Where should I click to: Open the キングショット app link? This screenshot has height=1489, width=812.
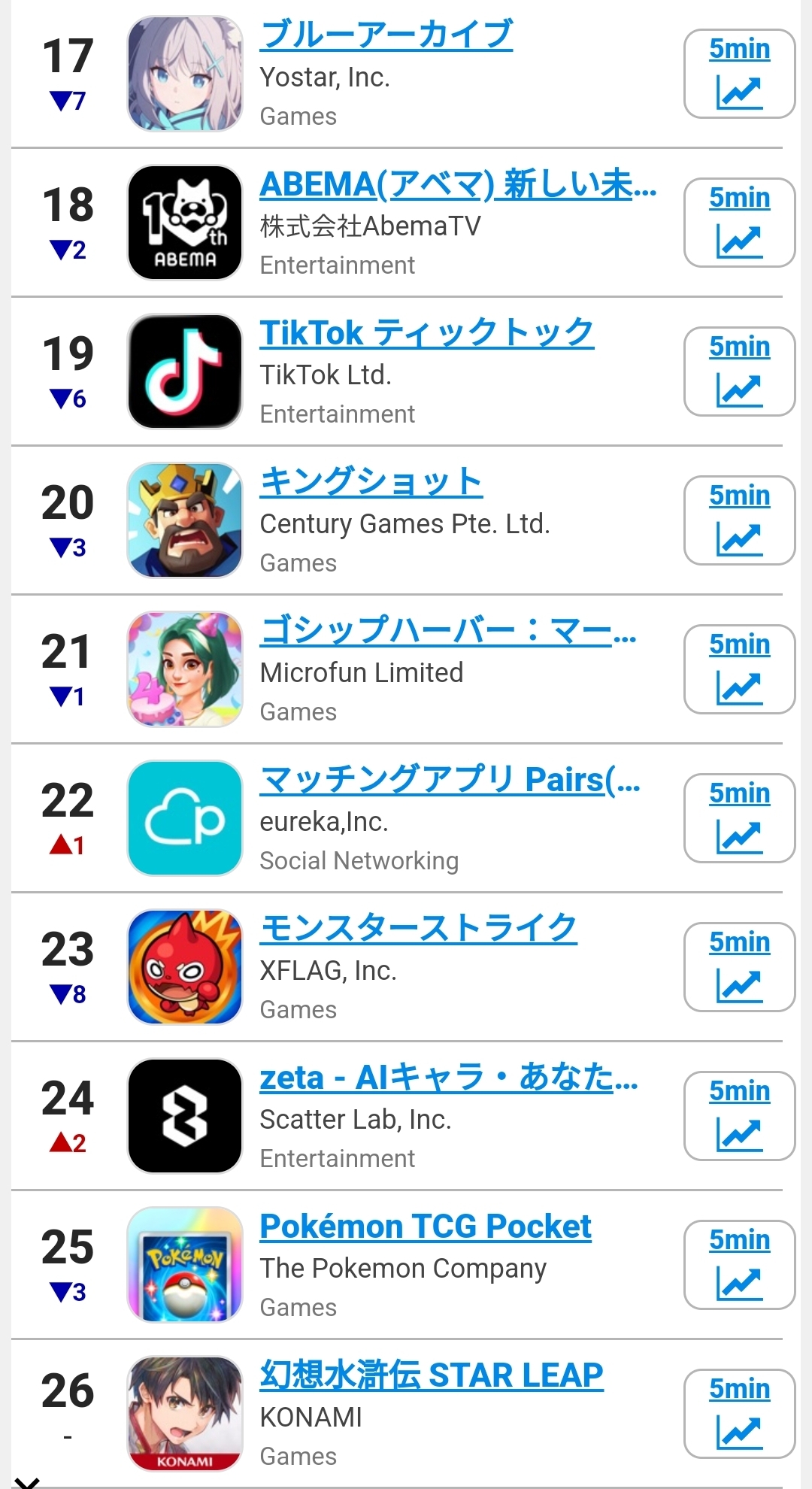pyautogui.click(x=371, y=481)
